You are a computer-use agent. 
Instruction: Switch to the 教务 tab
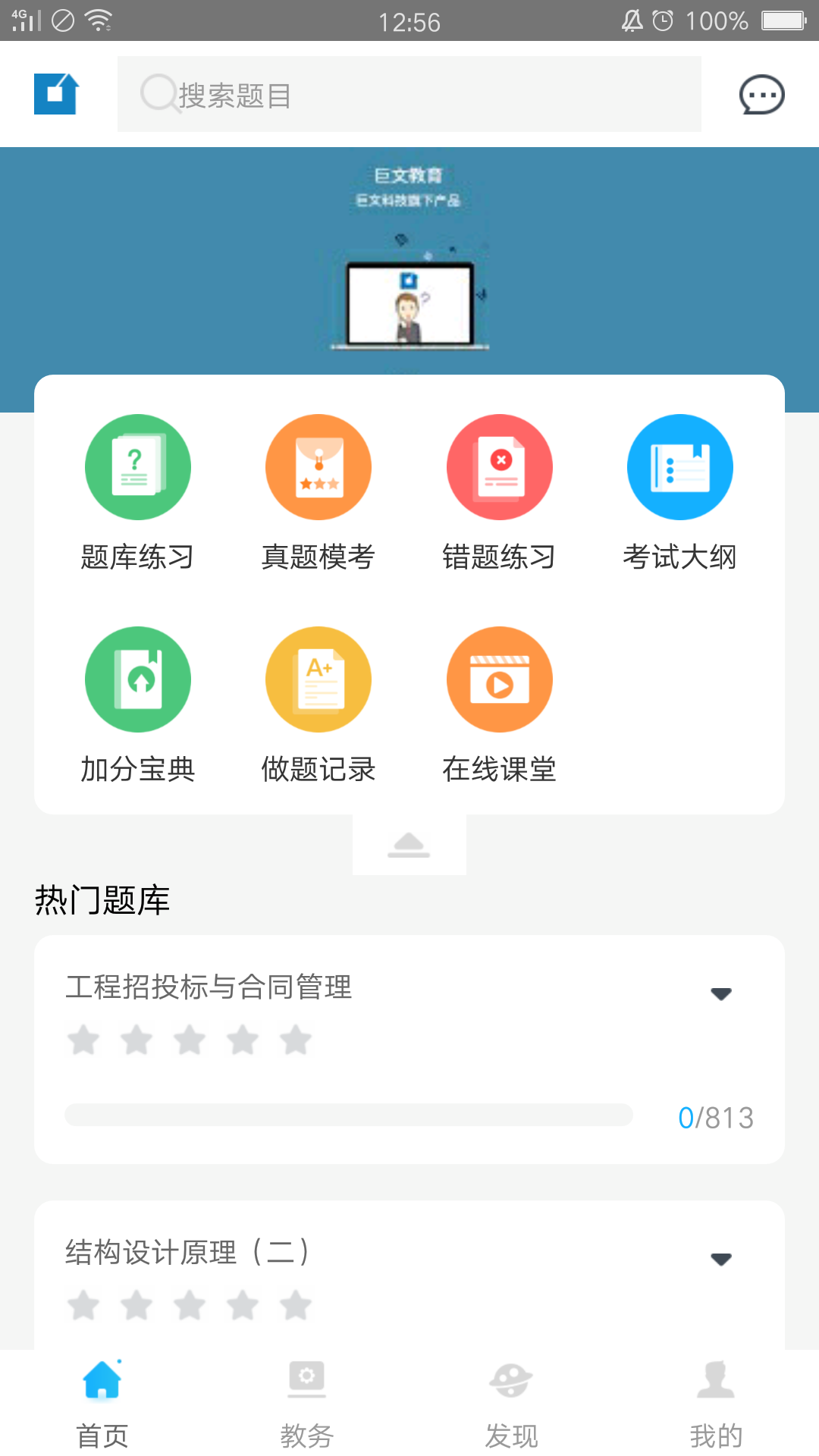coord(307,1403)
